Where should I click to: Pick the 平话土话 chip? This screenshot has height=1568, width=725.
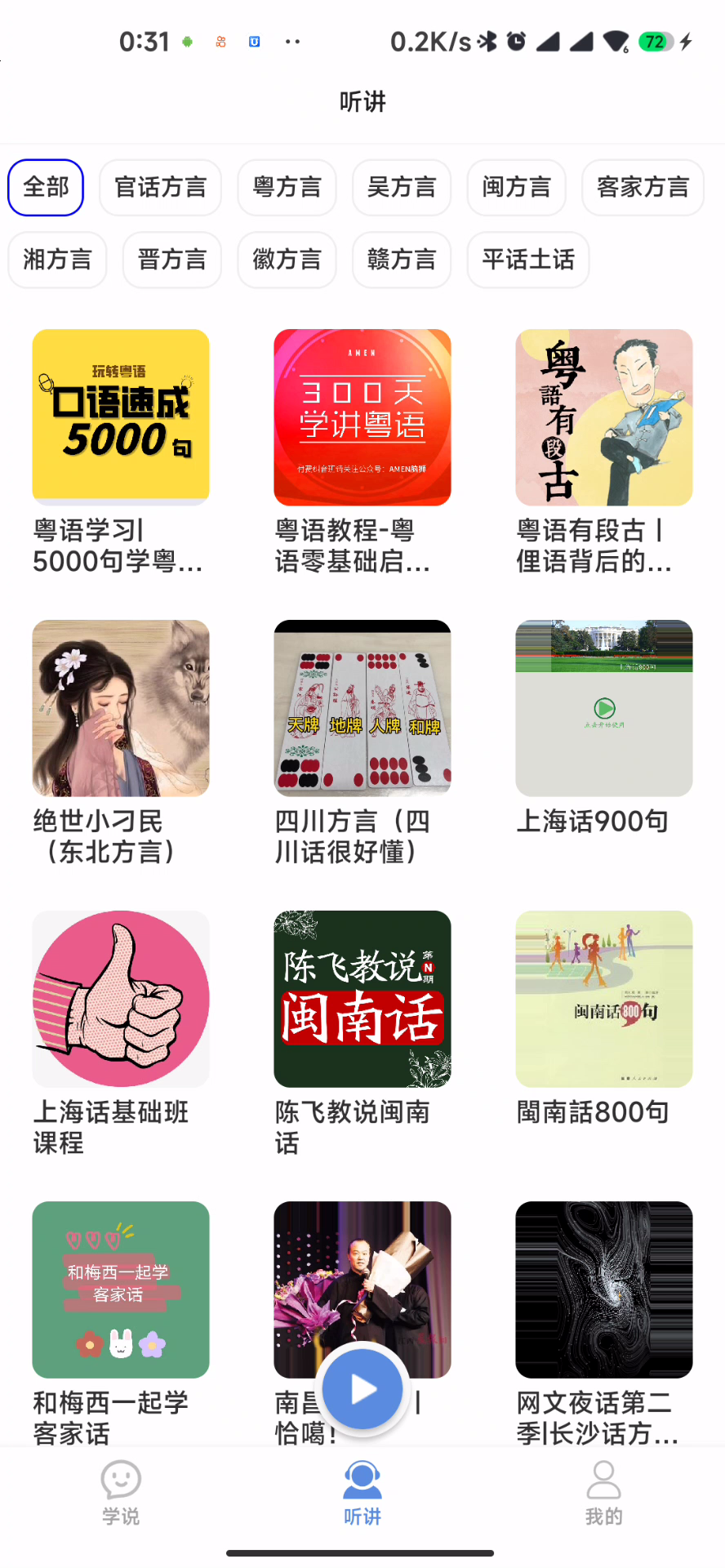[x=527, y=260]
